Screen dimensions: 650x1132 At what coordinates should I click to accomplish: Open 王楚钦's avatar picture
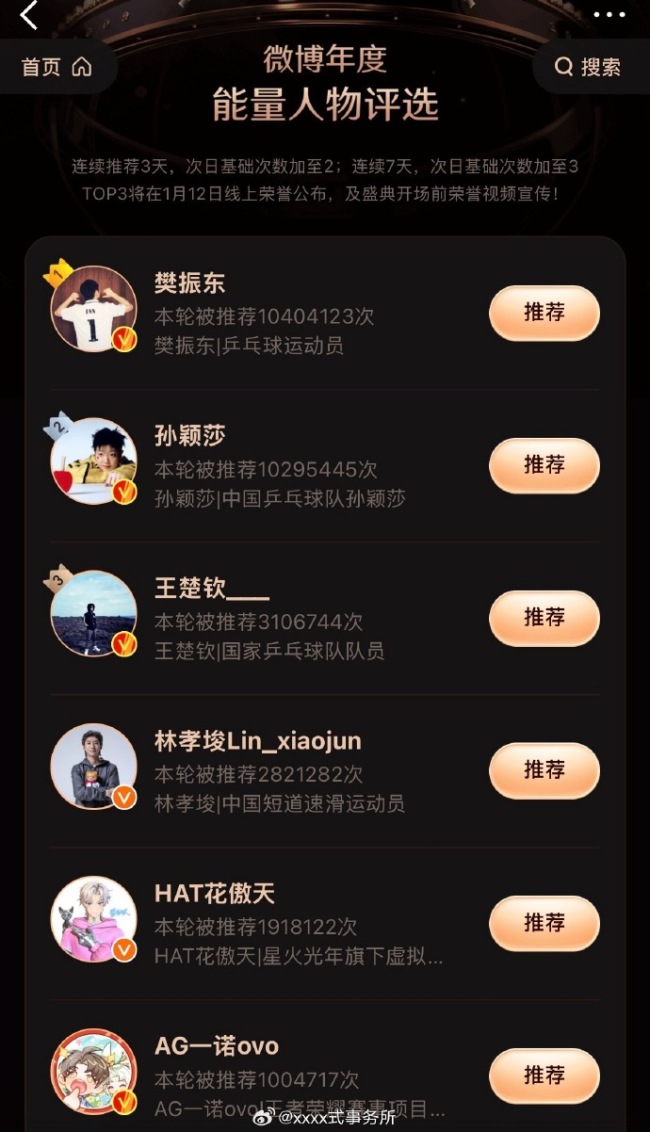(x=94, y=613)
